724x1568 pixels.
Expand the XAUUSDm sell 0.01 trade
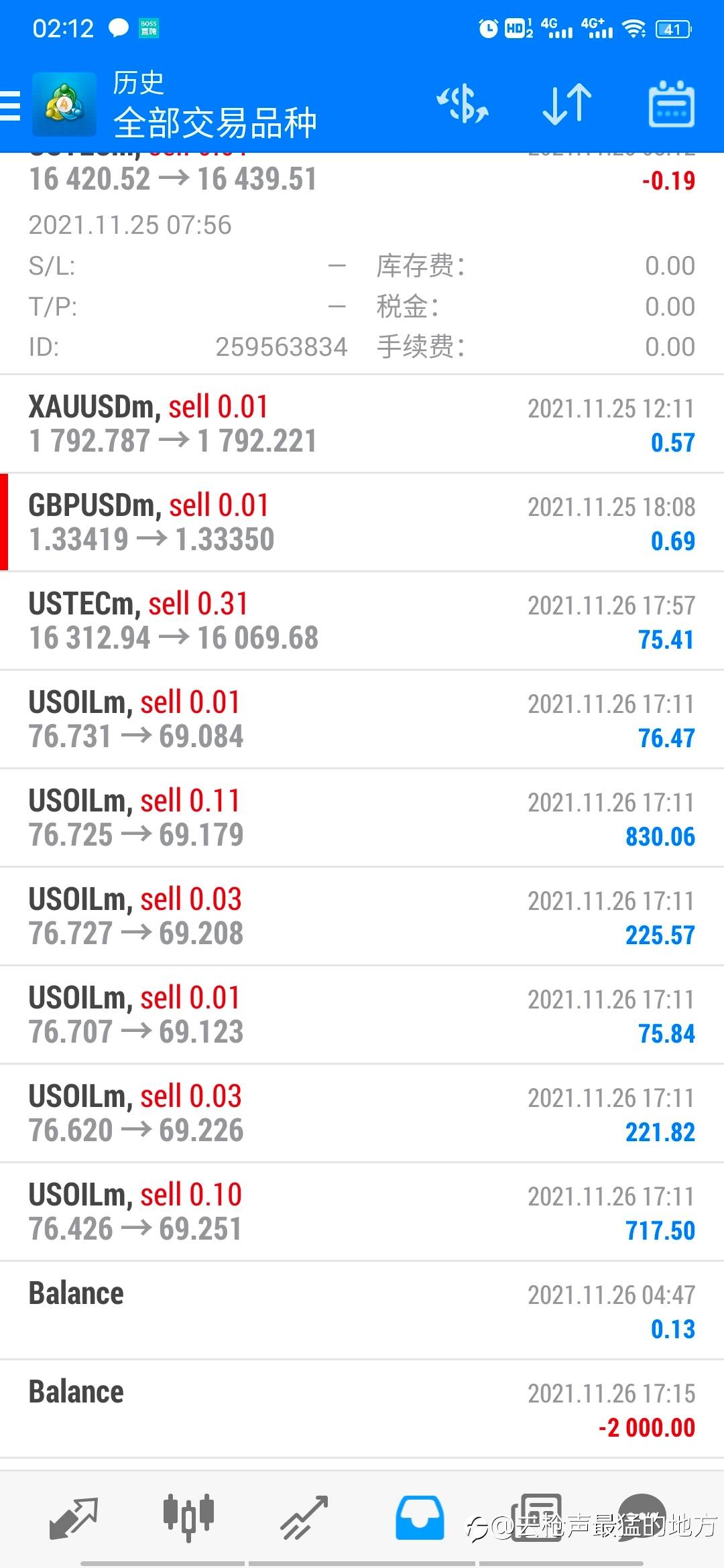362,423
